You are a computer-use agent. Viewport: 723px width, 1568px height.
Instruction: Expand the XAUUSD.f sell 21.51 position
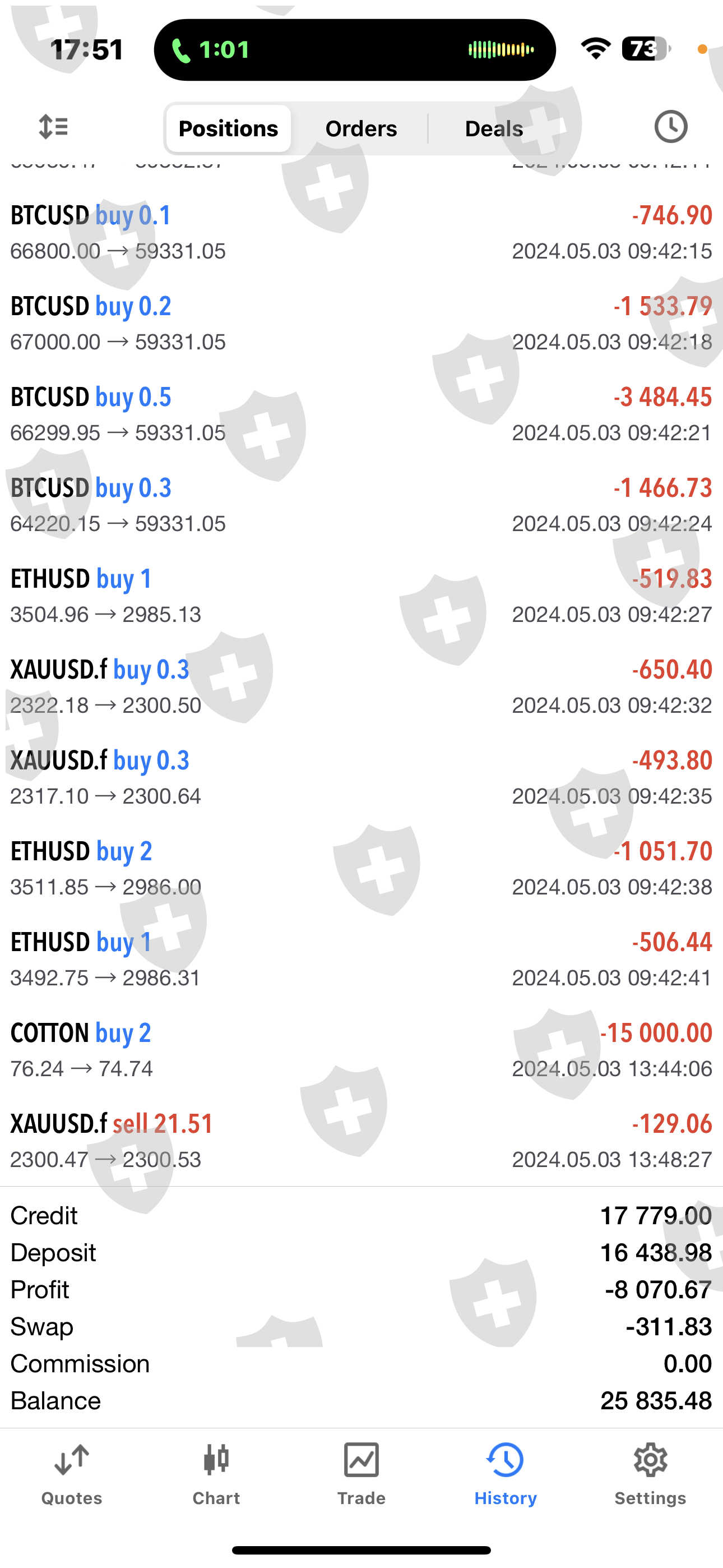coord(361,1141)
